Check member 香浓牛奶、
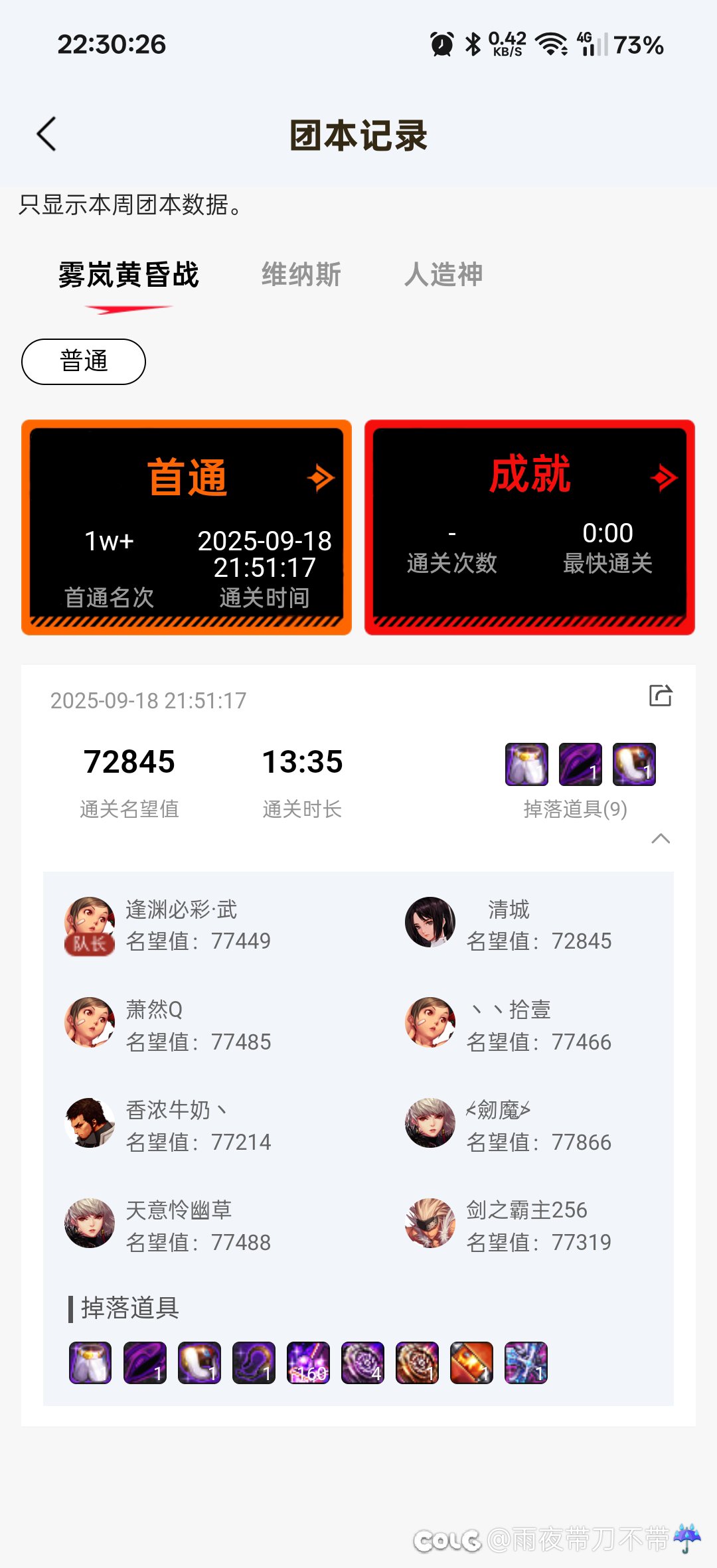 (x=90, y=1123)
